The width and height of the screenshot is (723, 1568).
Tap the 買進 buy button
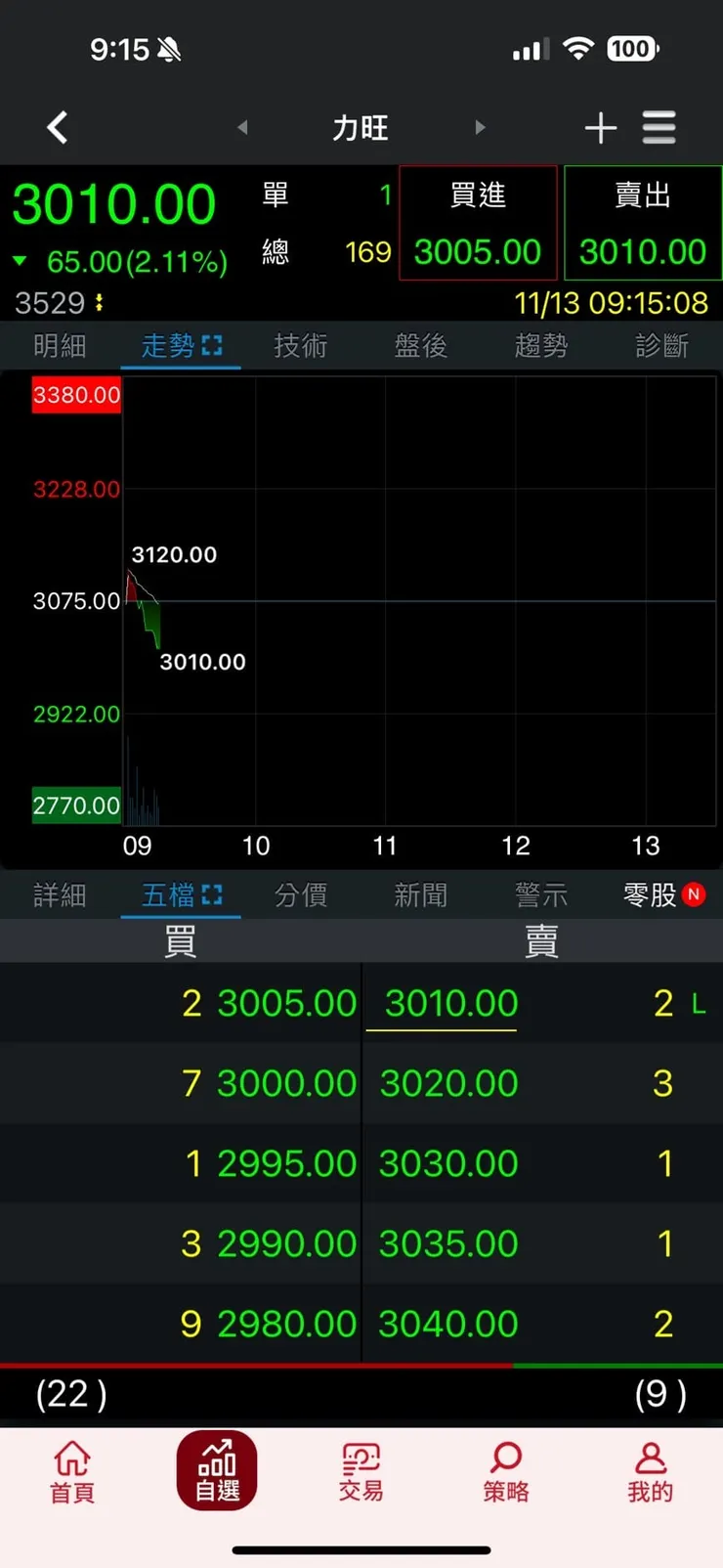tap(478, 223)
